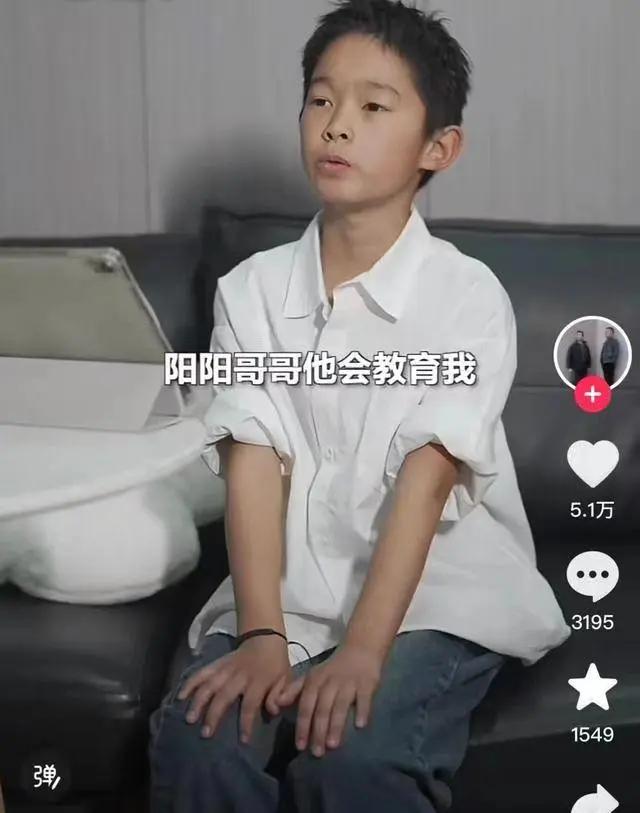Screen dimensions: 640x813
Task: Toggle the danmaku bullet comments button
Action: [46, 777]
